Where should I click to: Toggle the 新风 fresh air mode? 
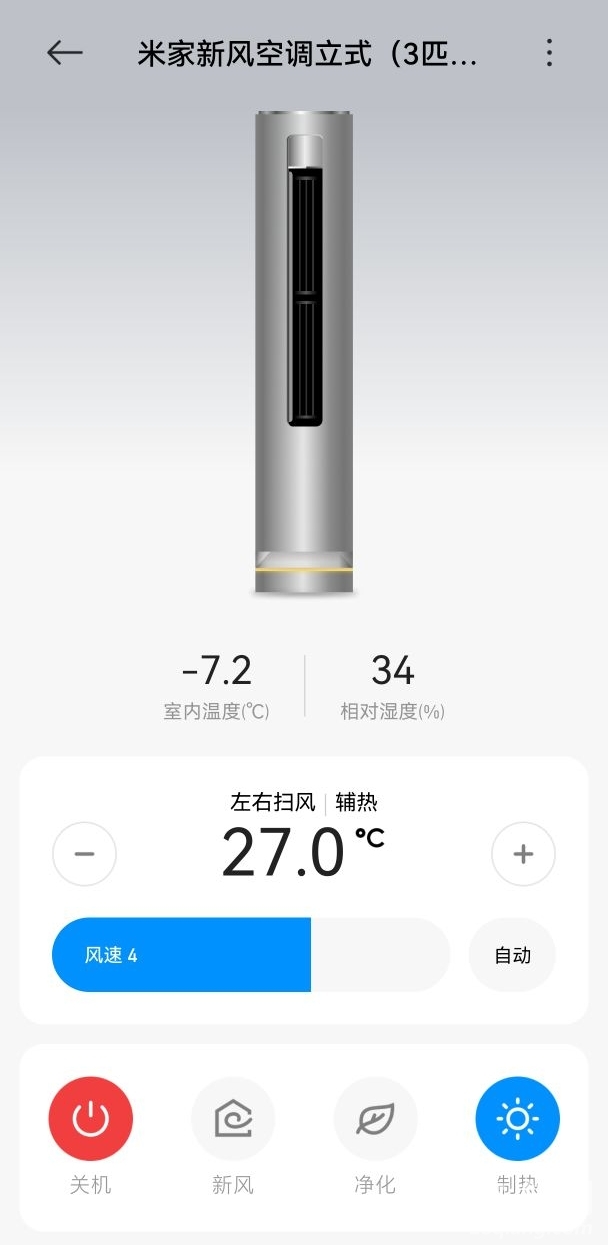[233, 1119]
